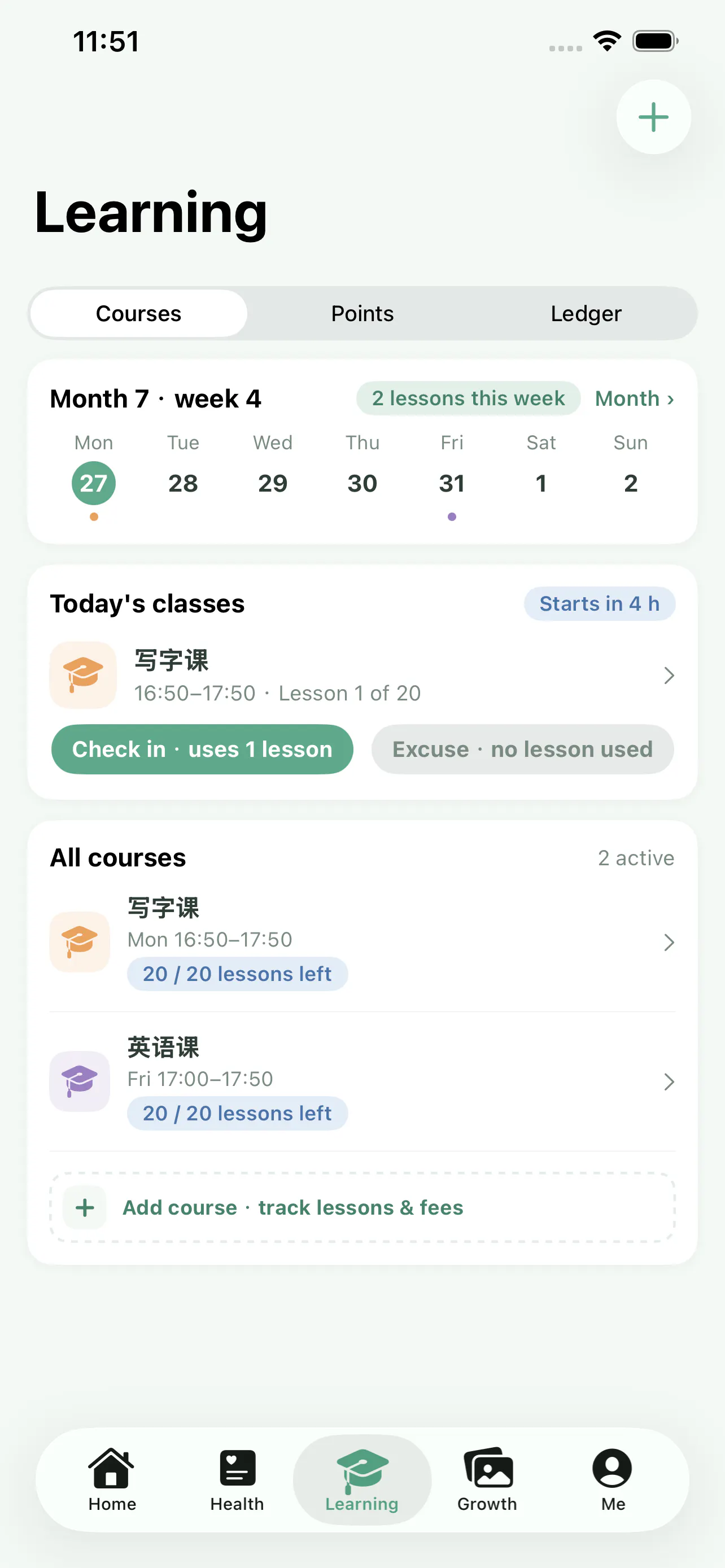Switch to the Ledger tab
This screenshot has height=1568, width=725.
tap(586, 313)
